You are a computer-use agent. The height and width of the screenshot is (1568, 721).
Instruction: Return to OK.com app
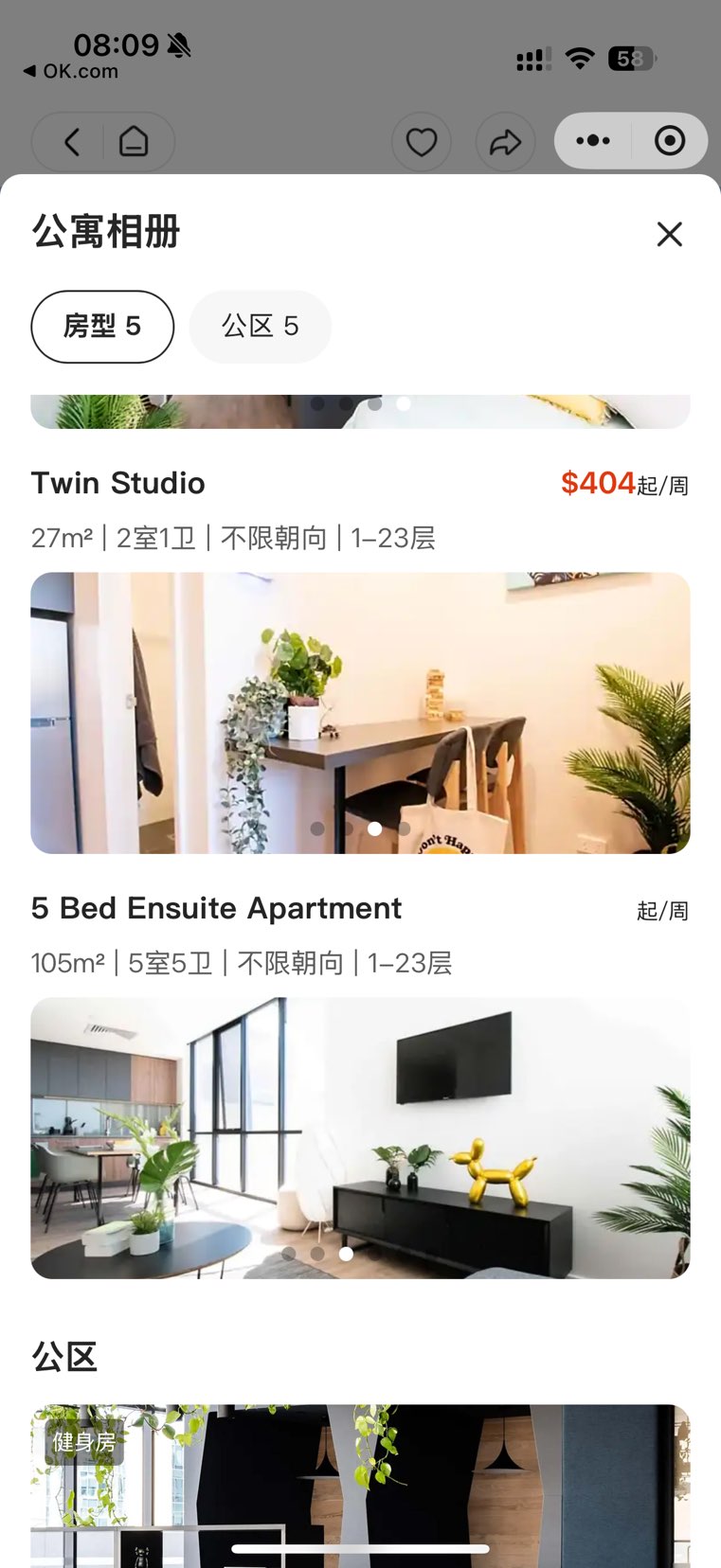click(71, 71)
